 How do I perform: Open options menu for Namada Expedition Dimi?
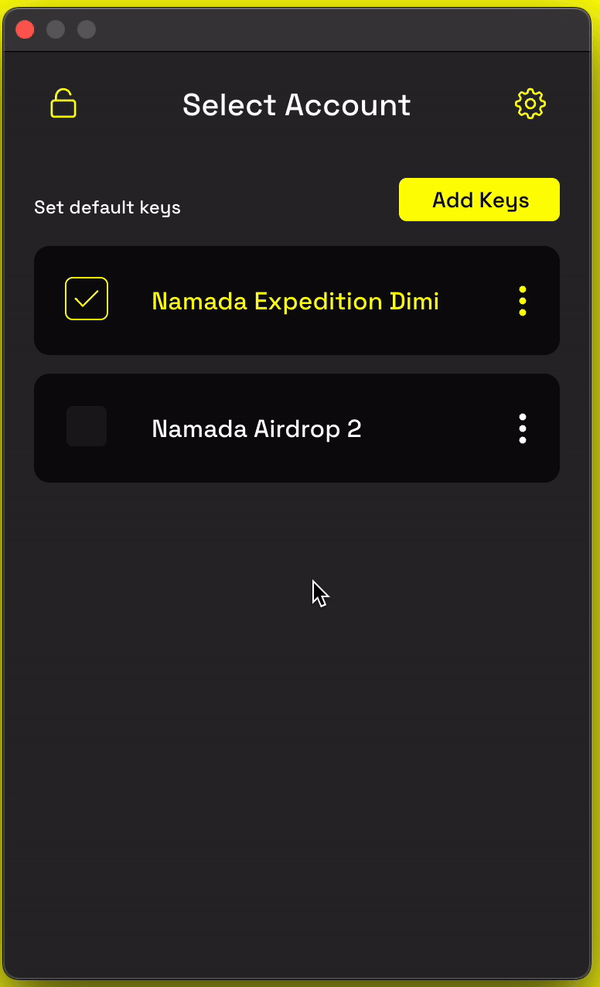pyautogui.click(x=522, y=301)
